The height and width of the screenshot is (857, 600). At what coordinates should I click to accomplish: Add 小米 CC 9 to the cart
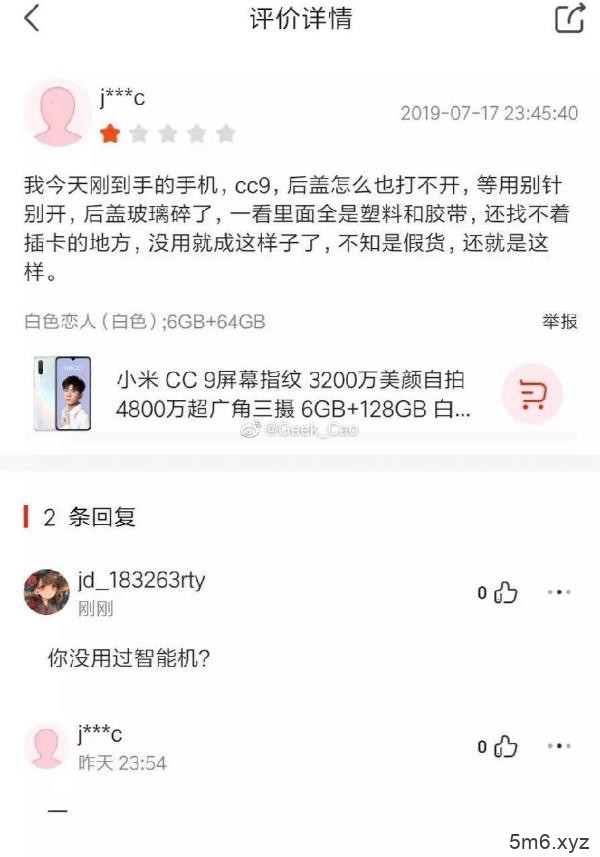coord(530,395)
